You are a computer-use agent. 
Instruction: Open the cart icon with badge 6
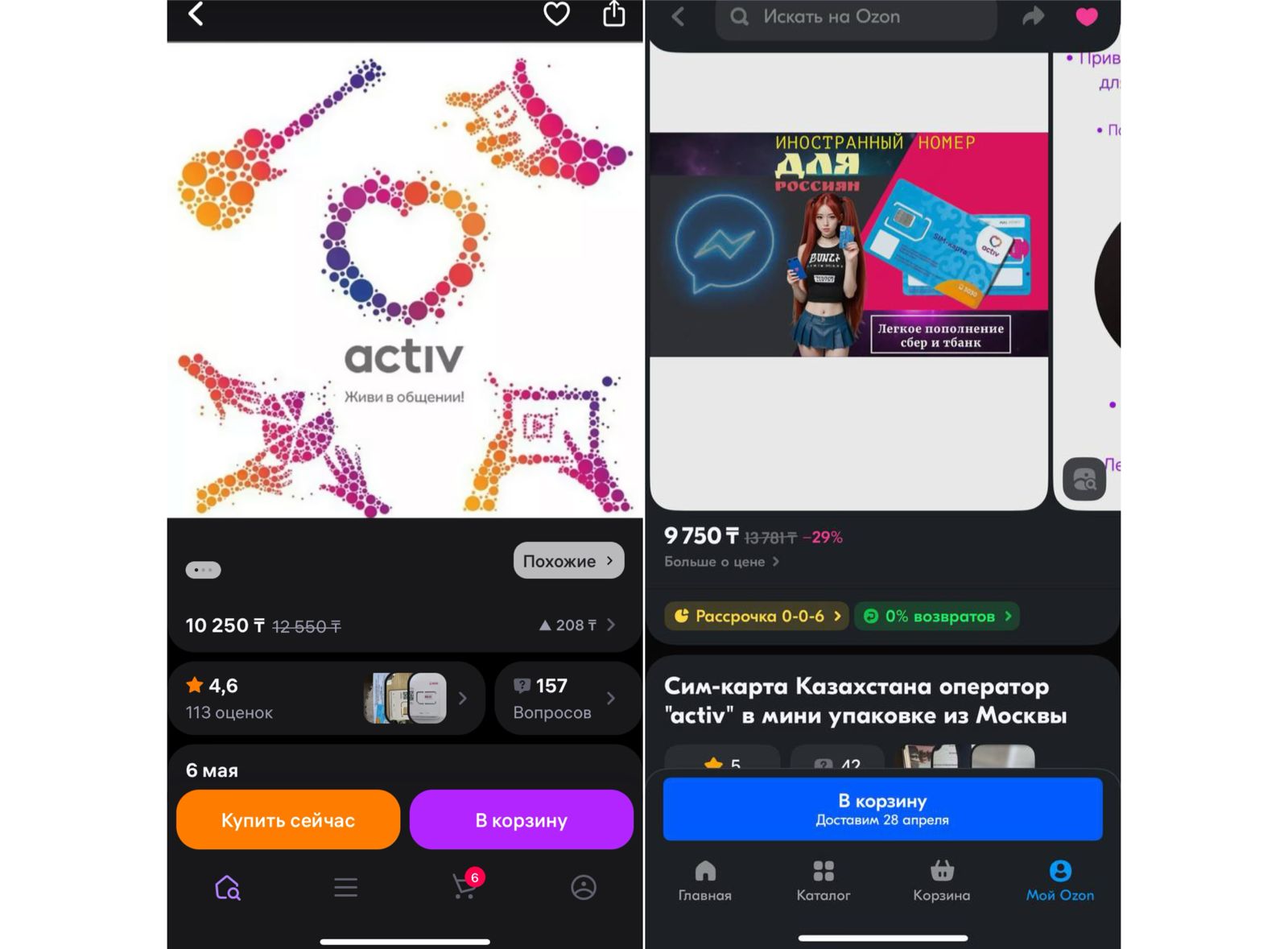pyautogui.click(x=465, y=887)
